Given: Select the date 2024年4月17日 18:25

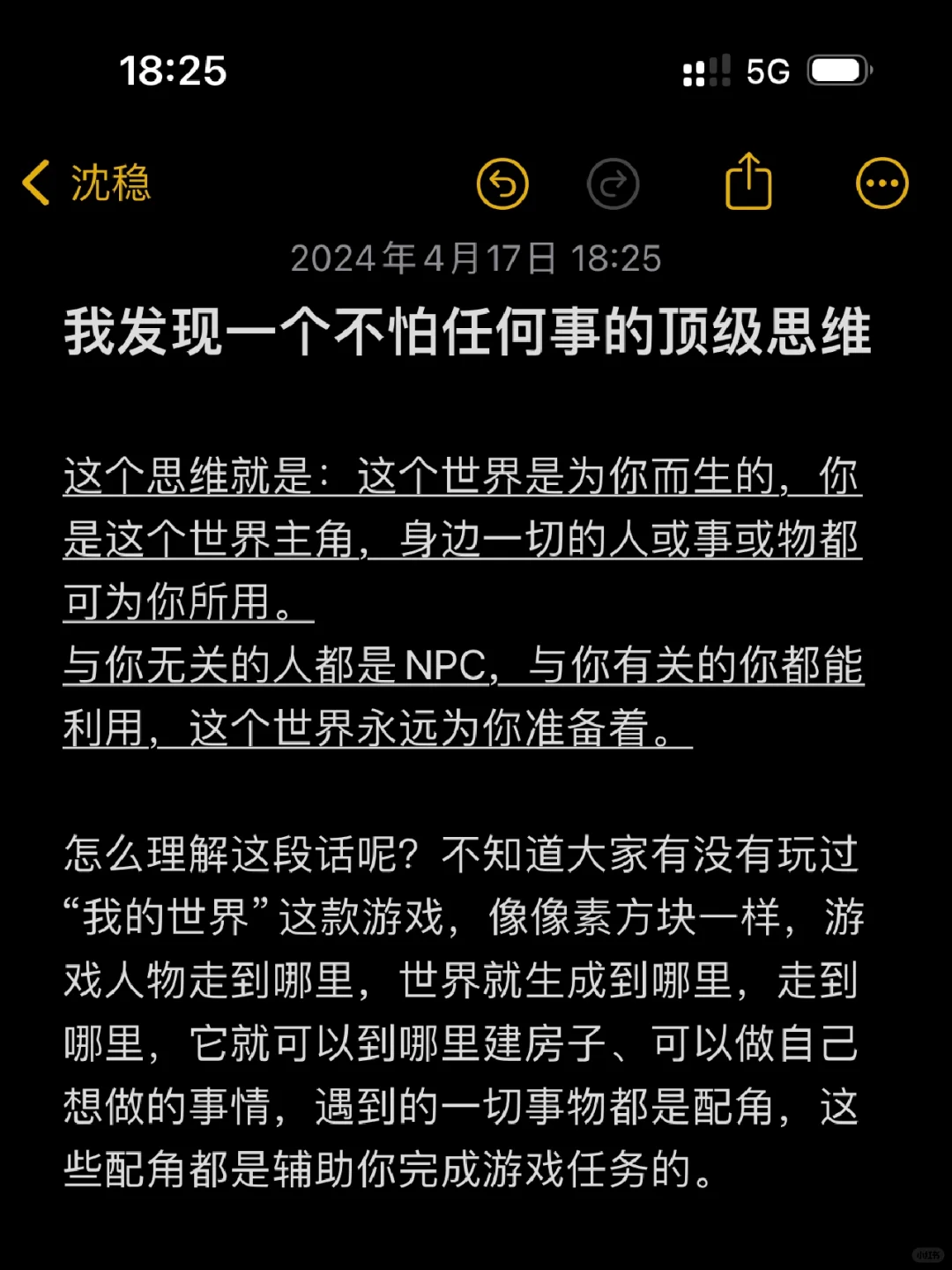Looking at the screenshot, I should click(x=476, y=258).
